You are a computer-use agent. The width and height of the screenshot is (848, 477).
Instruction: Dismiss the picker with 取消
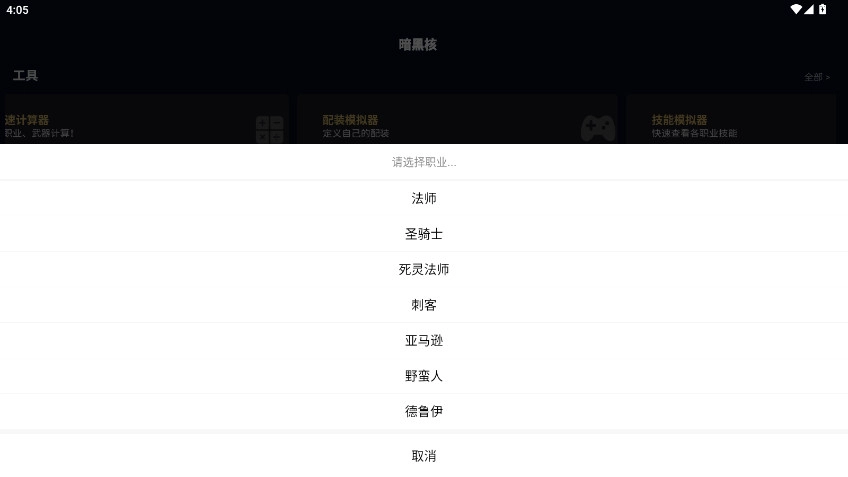coord(424,456)
